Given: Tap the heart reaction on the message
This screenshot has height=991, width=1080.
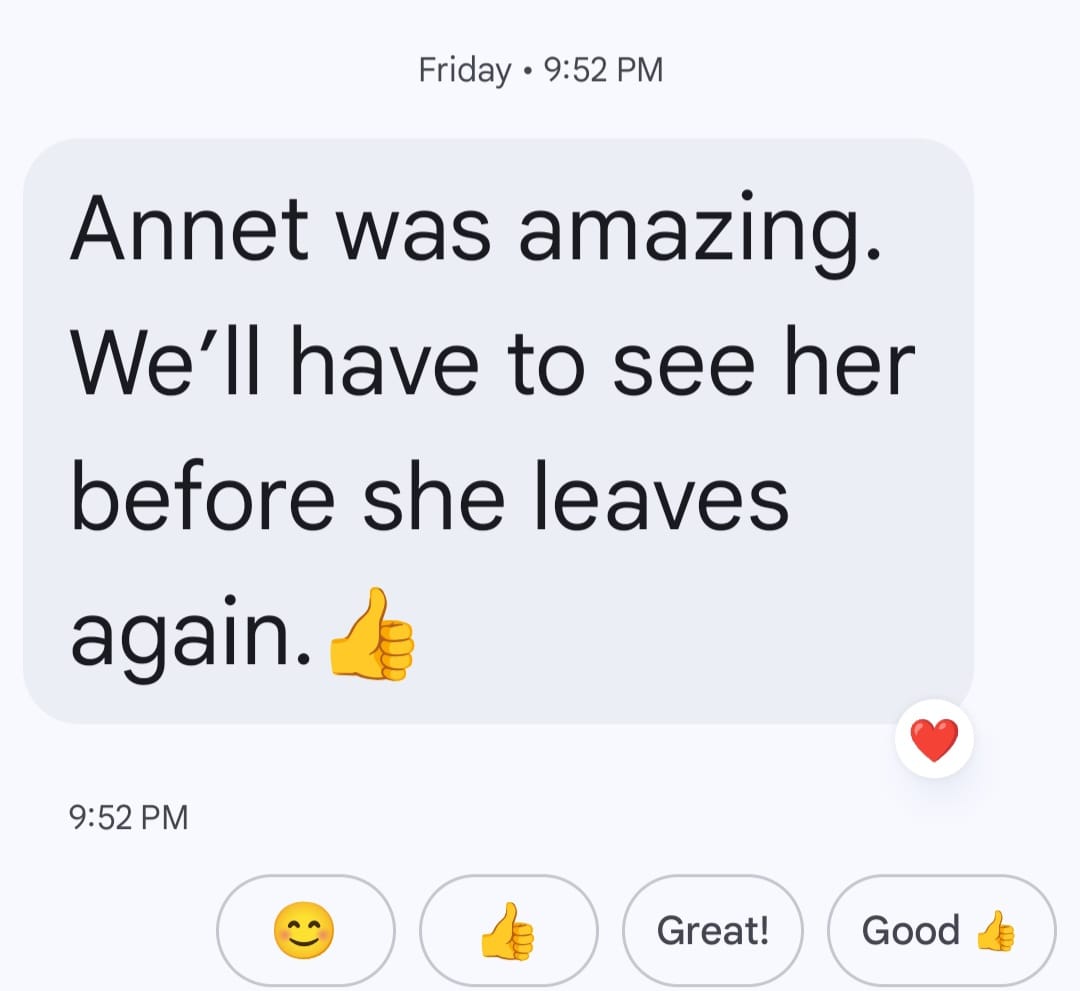Looking at the screenshot, I should coord(934,740).
